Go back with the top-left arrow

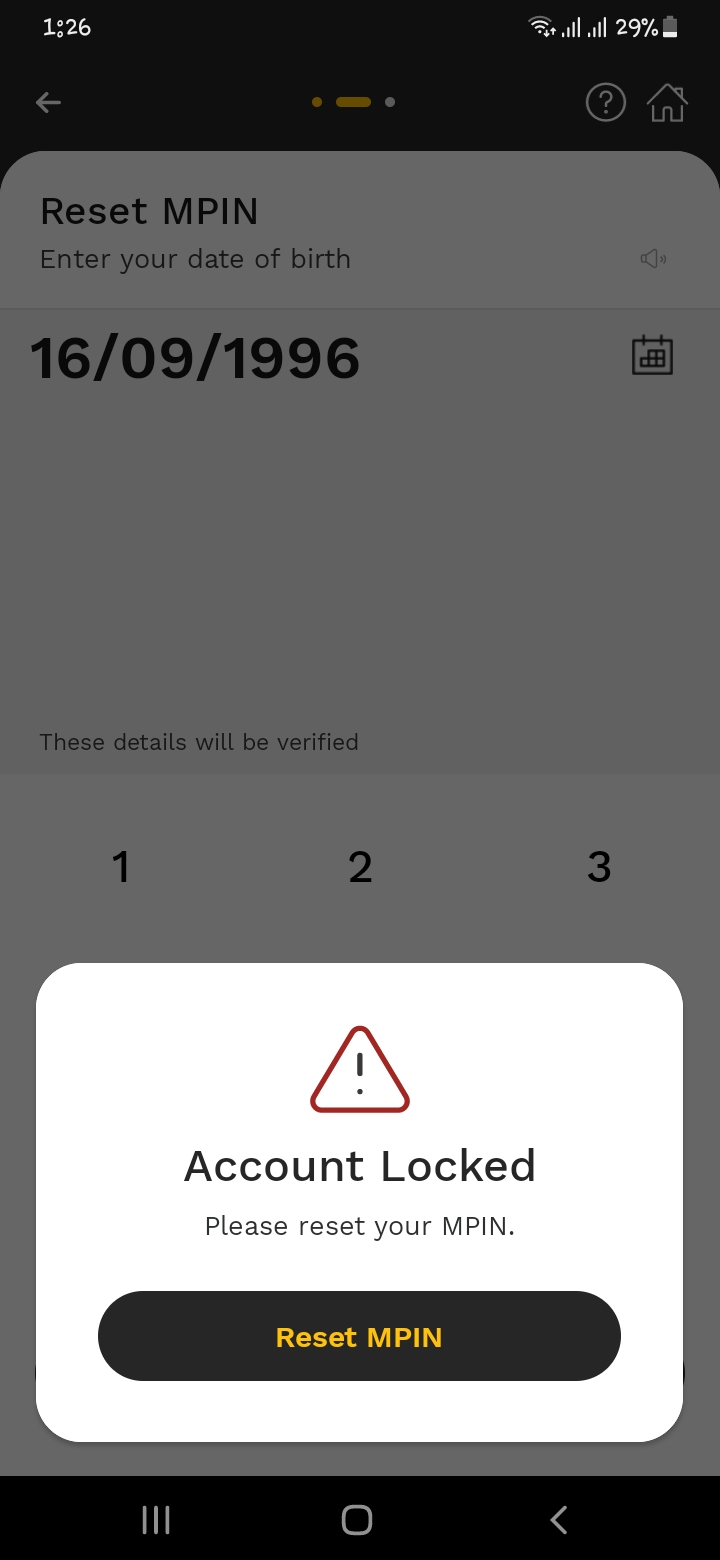(48, 102)
